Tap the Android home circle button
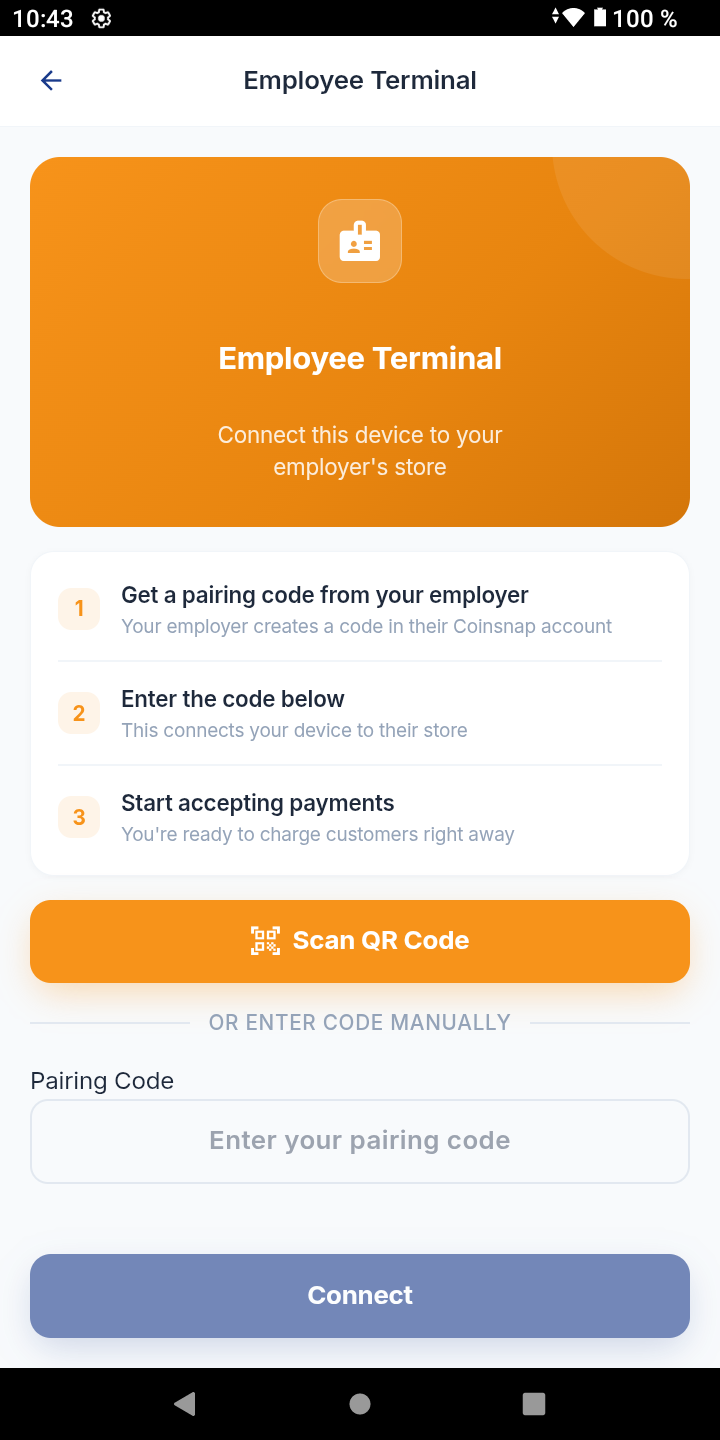 [360, 1403]
